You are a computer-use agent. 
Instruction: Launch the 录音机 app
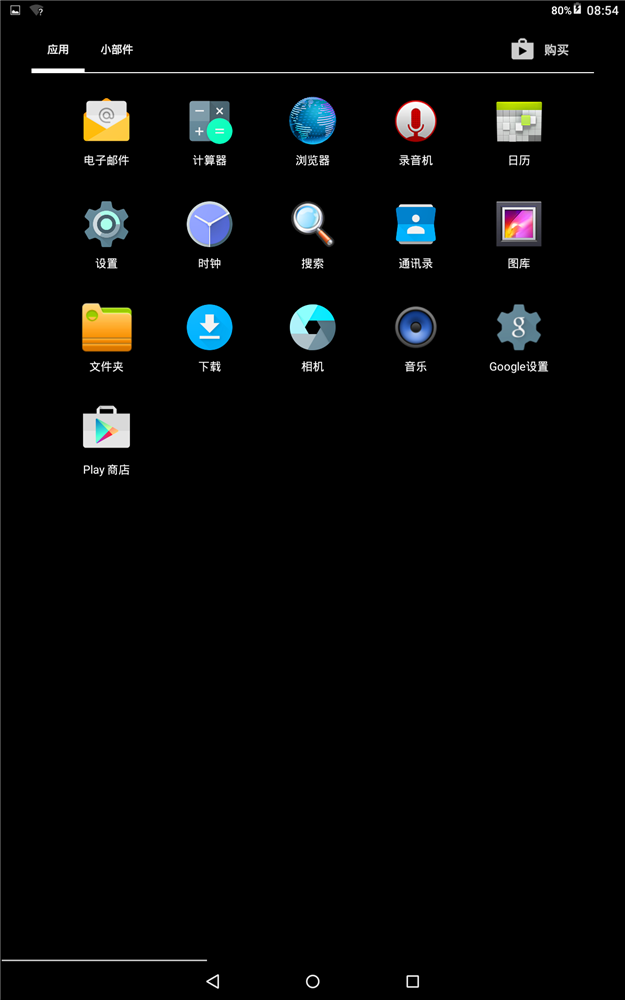tap(416, 122)
